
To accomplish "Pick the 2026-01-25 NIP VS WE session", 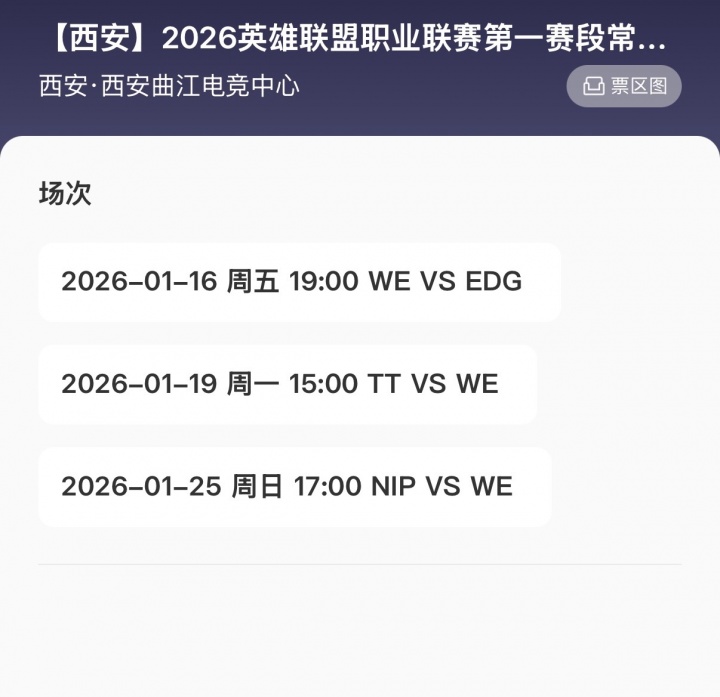I will (x=294, y=487).
